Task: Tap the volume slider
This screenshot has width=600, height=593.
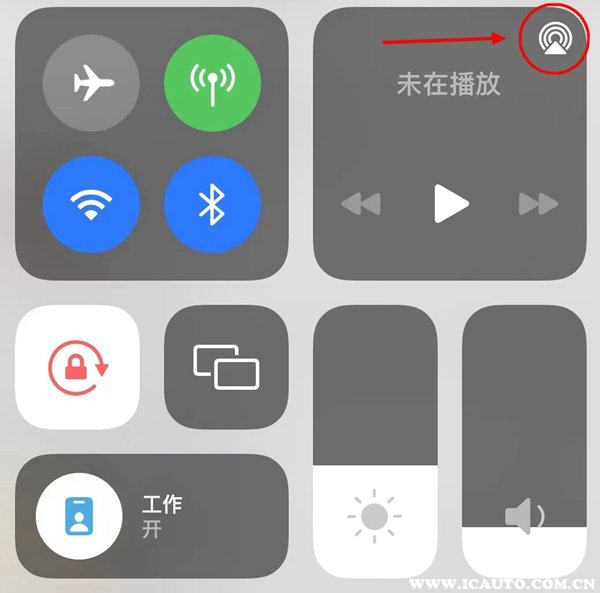Action: (x=524, y=440)
